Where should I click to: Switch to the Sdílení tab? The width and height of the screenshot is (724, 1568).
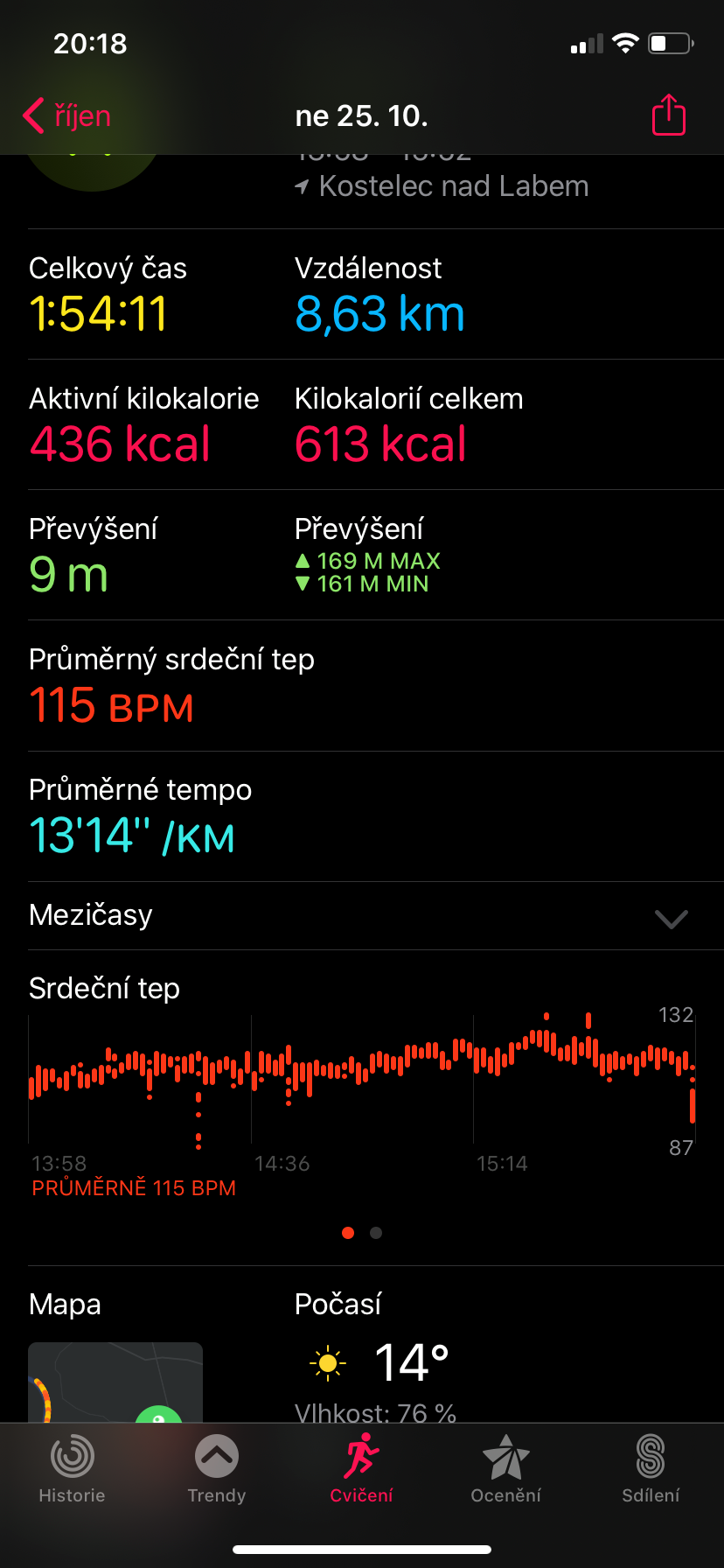pos(651,1470)
